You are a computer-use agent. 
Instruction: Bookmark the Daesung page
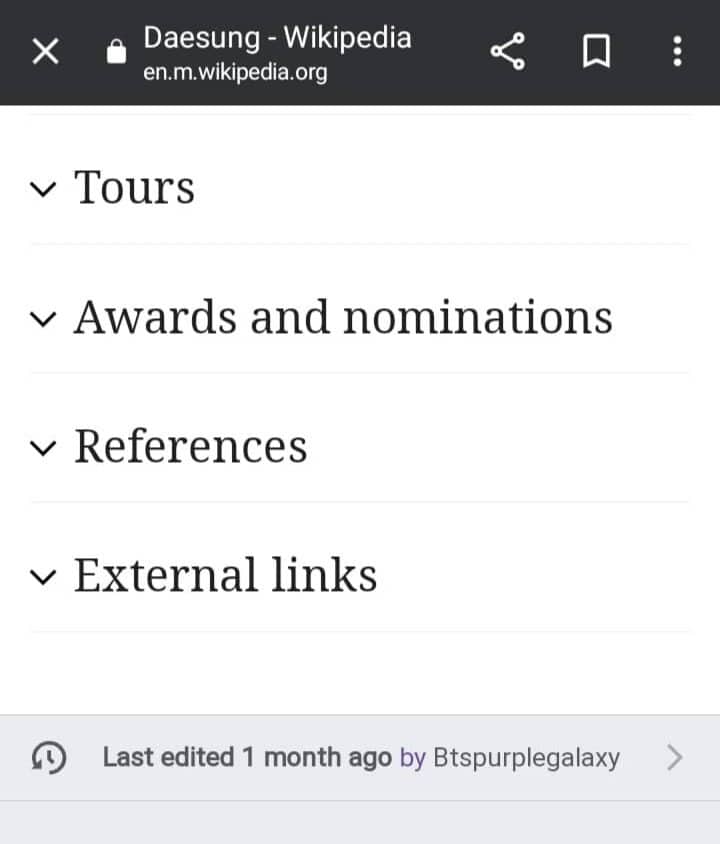(596, 52)
